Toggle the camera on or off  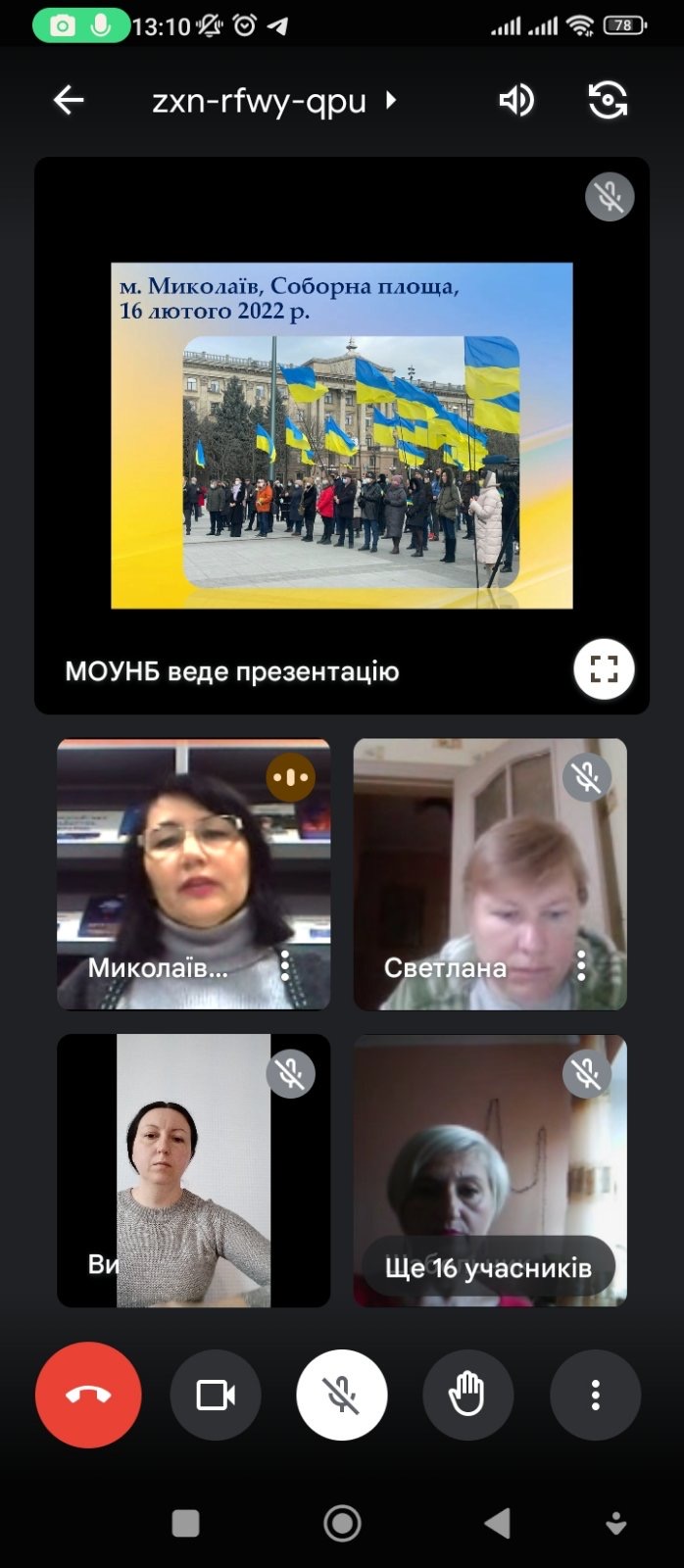point(216,1395)
